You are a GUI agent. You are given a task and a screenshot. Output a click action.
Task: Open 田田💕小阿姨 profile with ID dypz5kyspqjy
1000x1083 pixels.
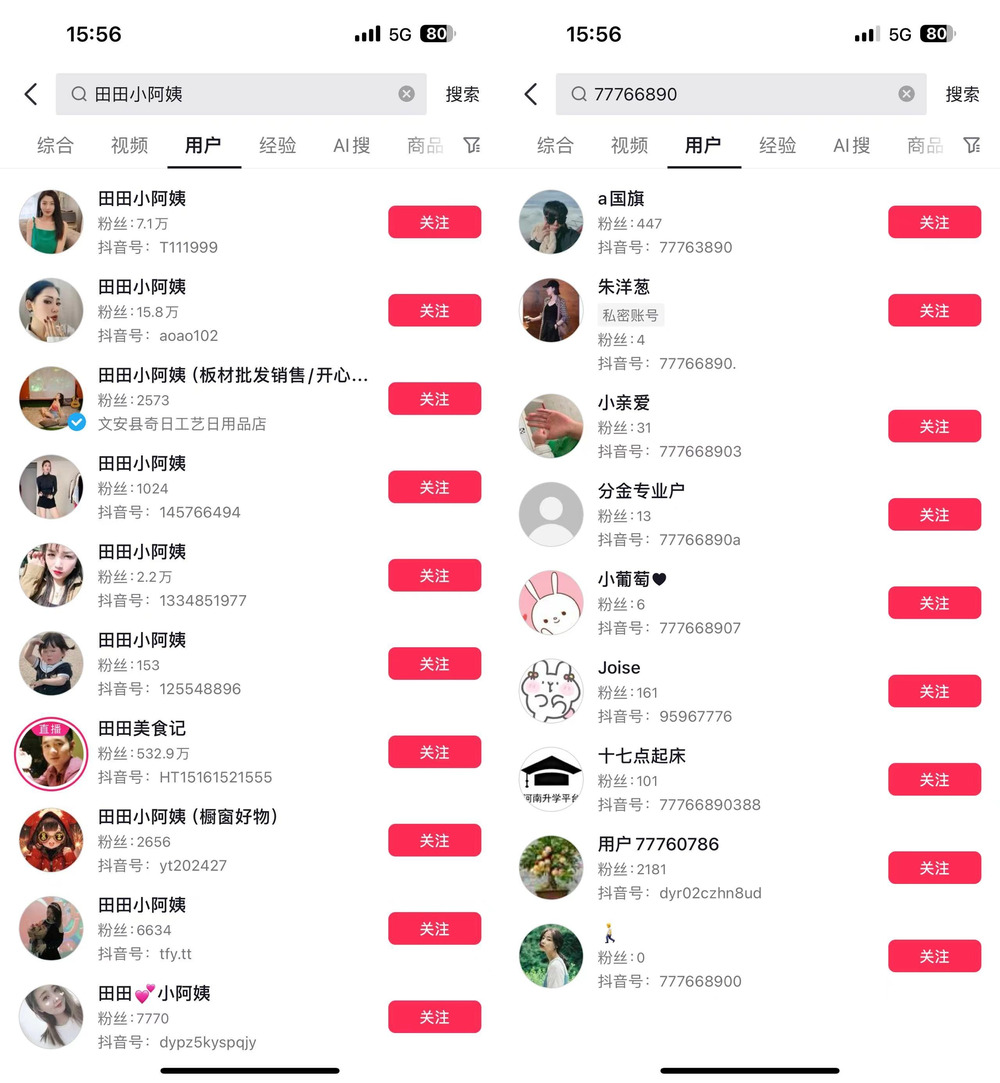(x=154, y=993)
